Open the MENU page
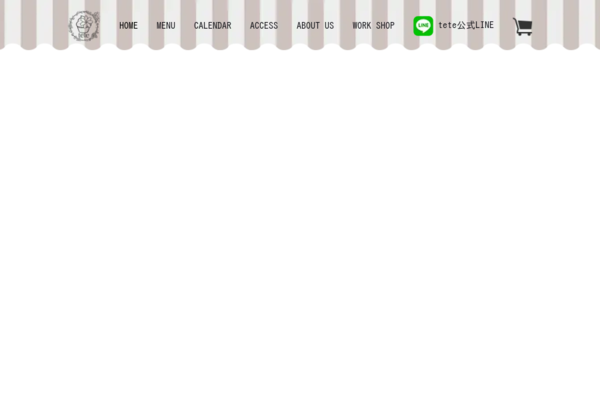 click(165, 26)
